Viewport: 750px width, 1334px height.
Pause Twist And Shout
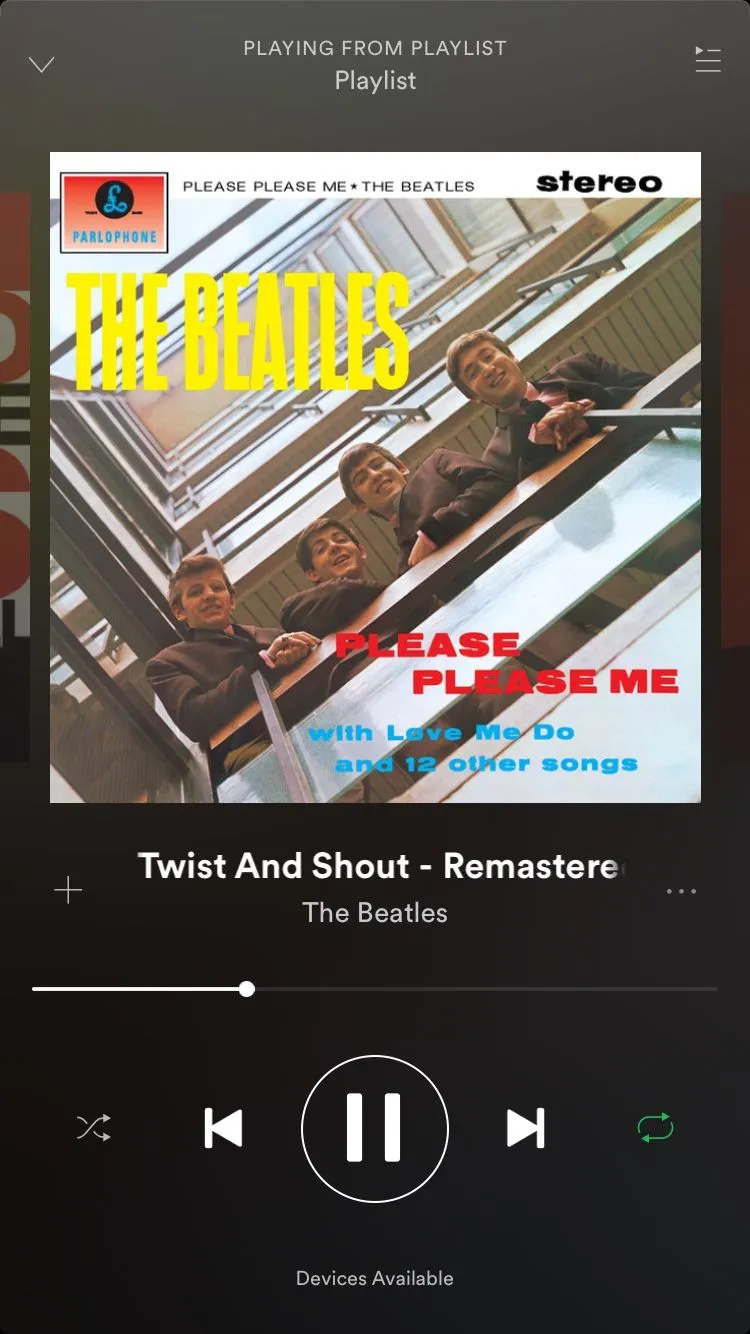pos(375,1128)
